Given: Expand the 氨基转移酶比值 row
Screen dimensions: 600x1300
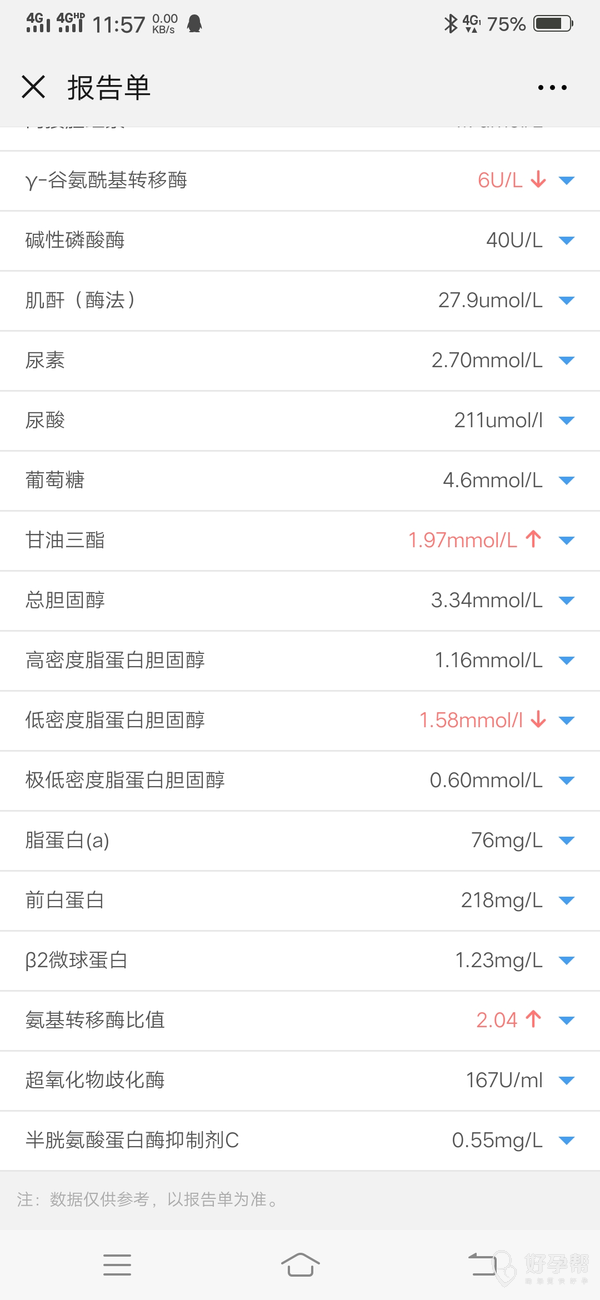Looking at the screenshot, I should tap(567, 1021).
